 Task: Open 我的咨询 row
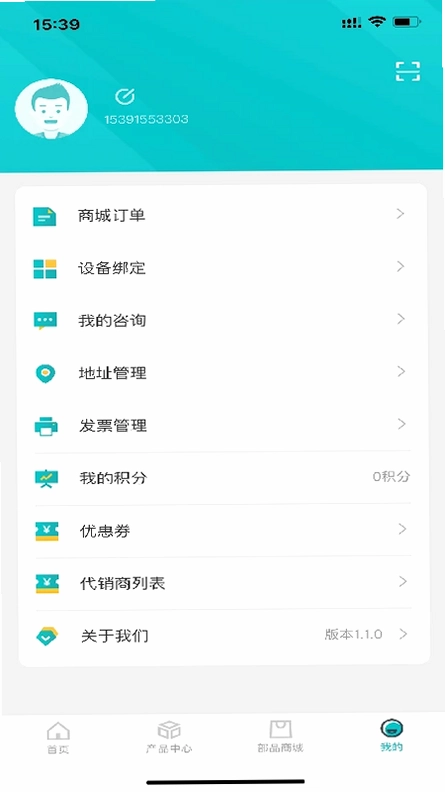[223, 320]
